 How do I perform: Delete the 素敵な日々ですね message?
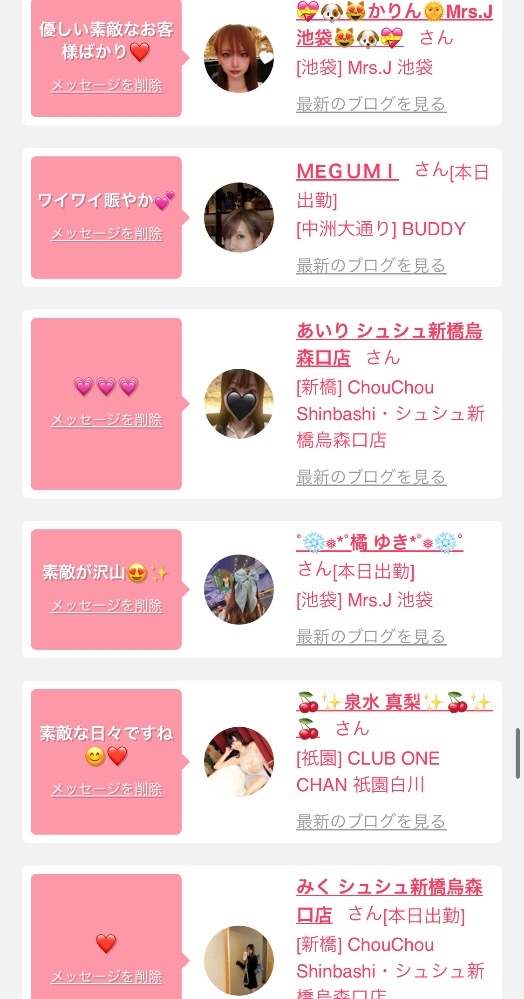[106, 789]
